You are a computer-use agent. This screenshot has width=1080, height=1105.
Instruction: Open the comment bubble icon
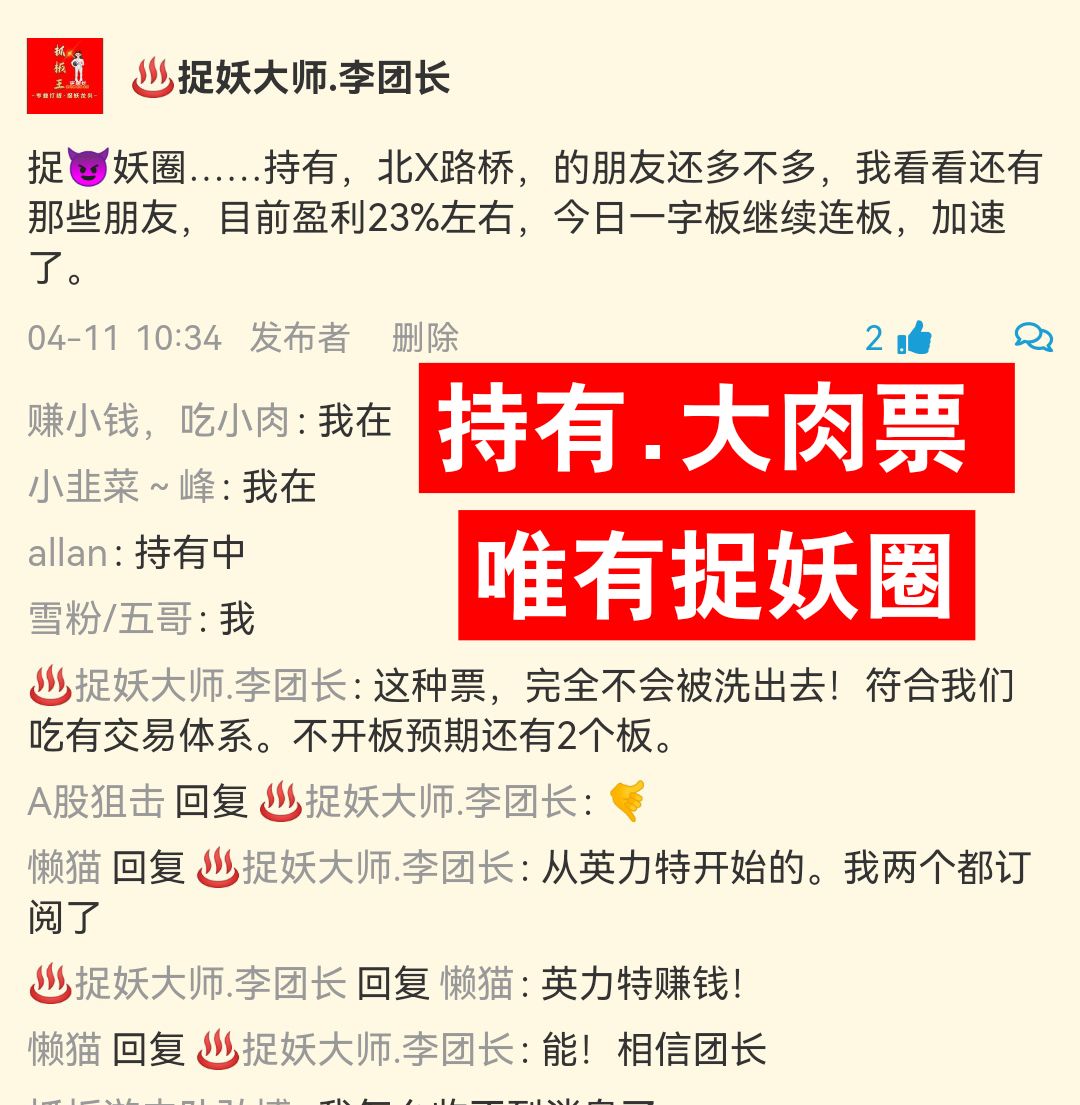pyautogui.click(x=1033, y=337)
